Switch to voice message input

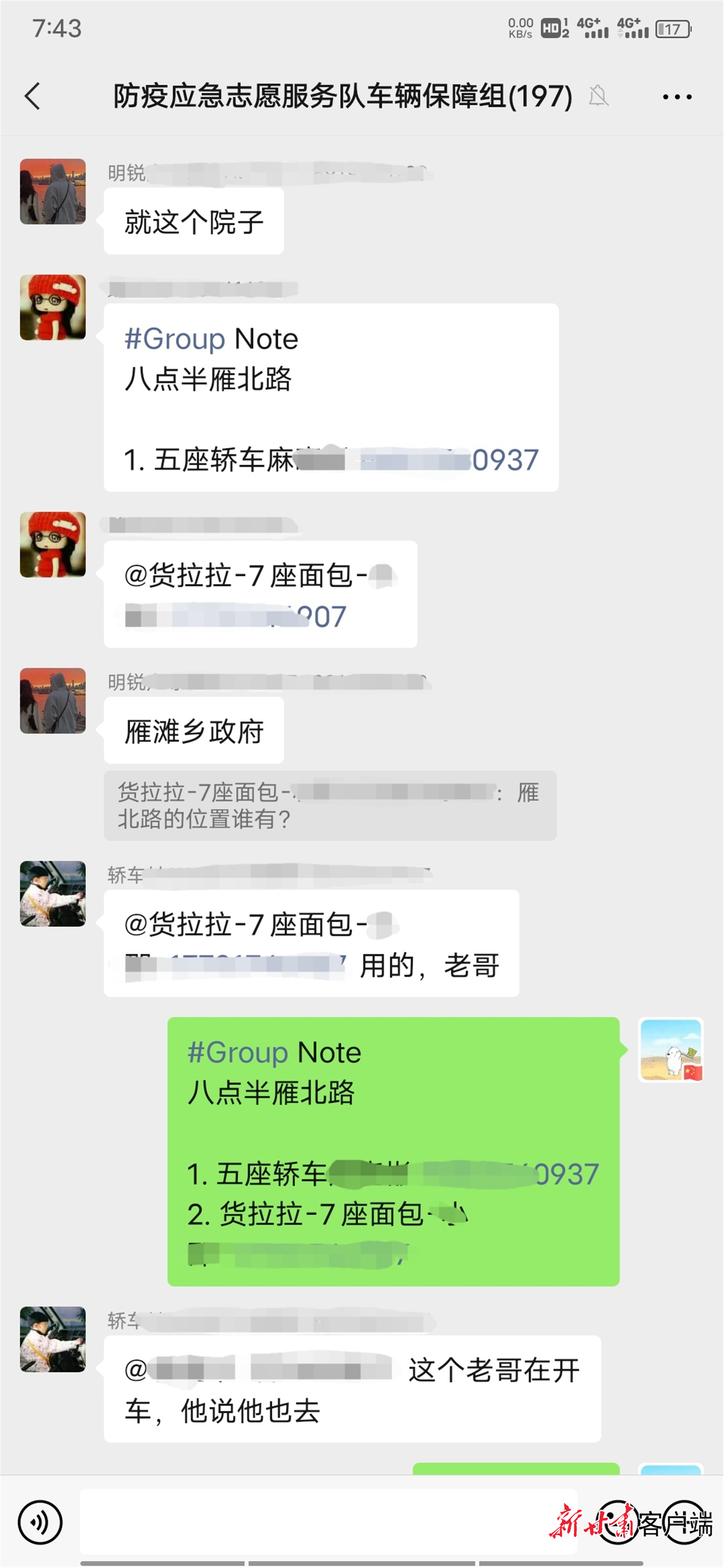(x=40, y=1522)
